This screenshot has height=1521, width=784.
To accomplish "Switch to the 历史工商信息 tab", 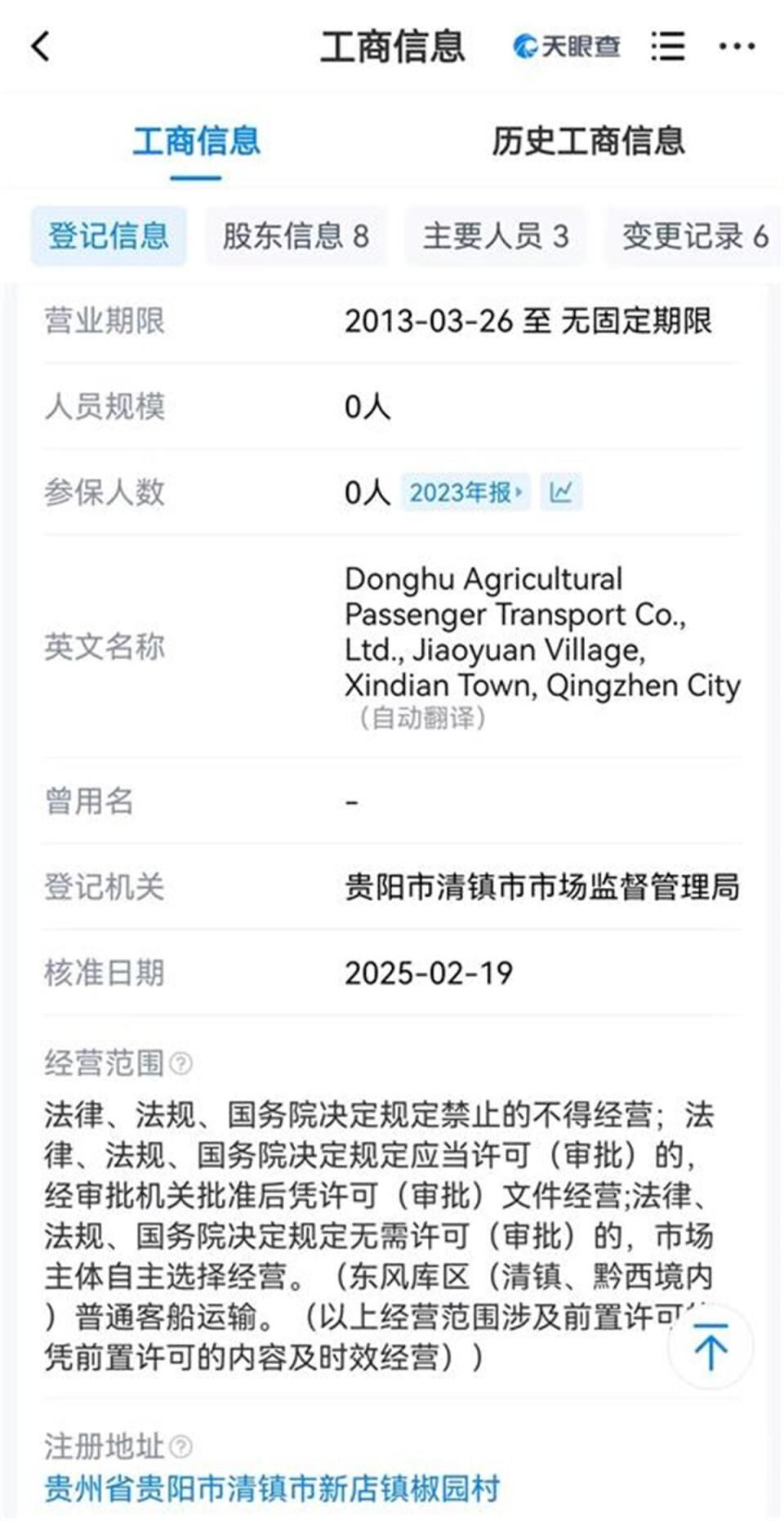I will point(587,141).
